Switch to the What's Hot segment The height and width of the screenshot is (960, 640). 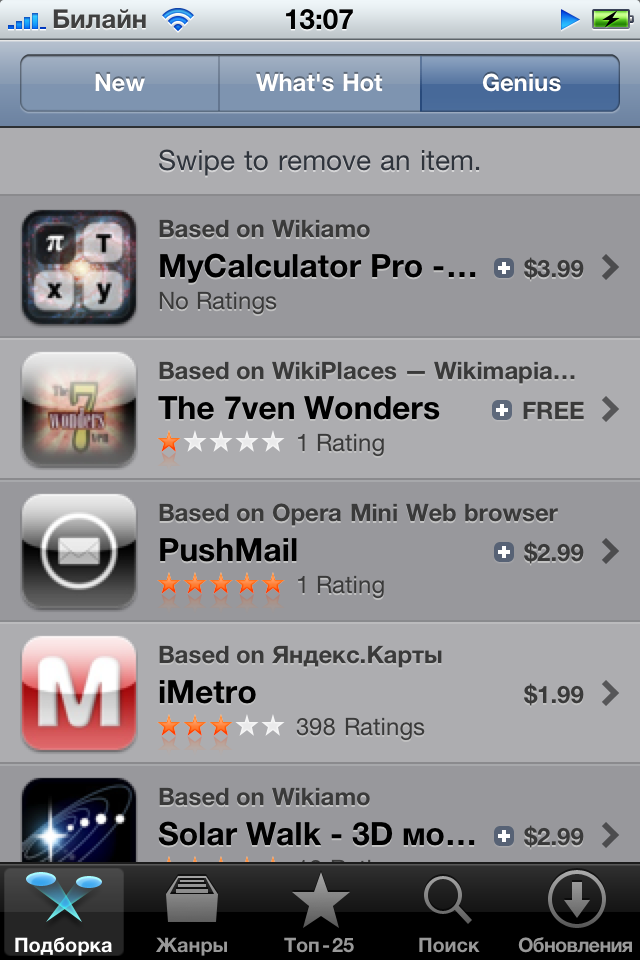(320, 83)
